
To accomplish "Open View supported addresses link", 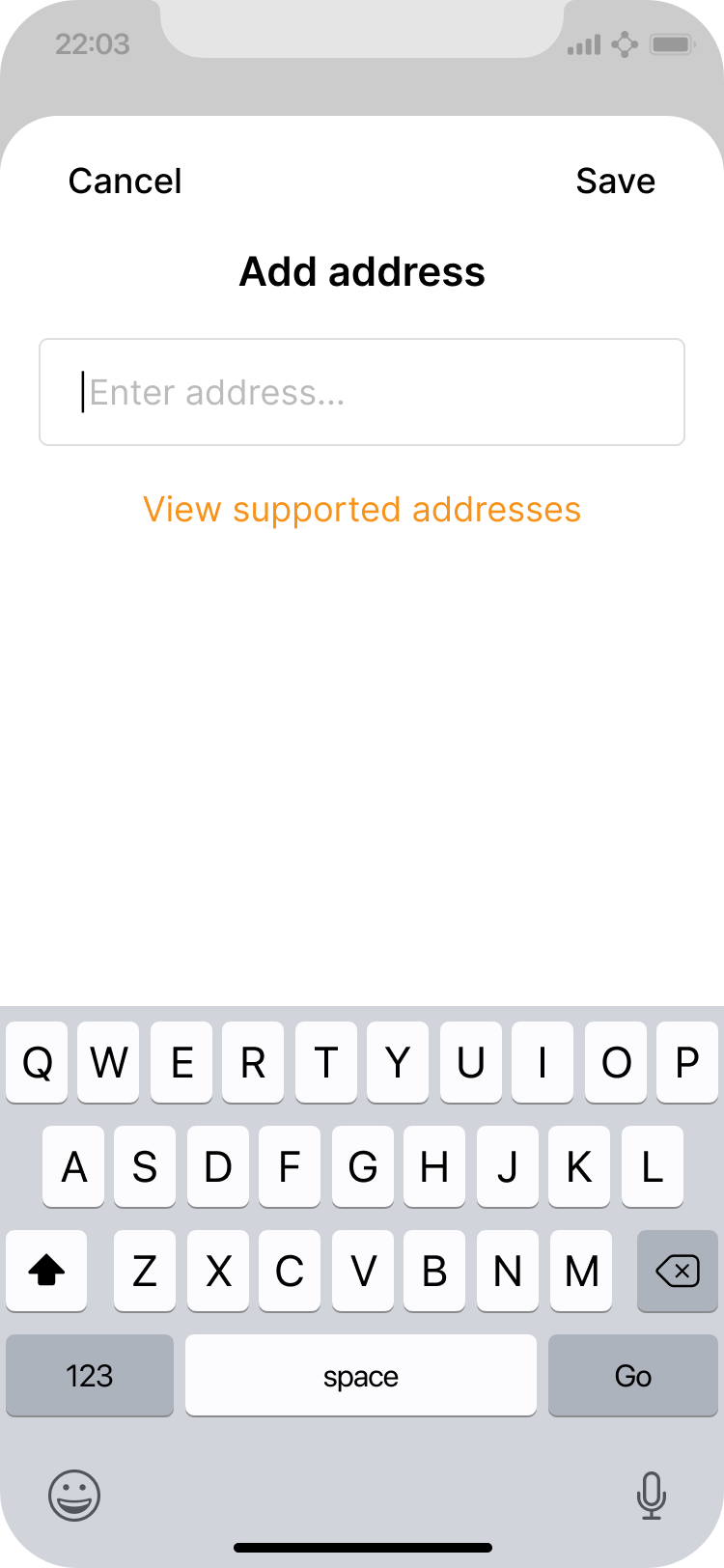I will [362, 509].
